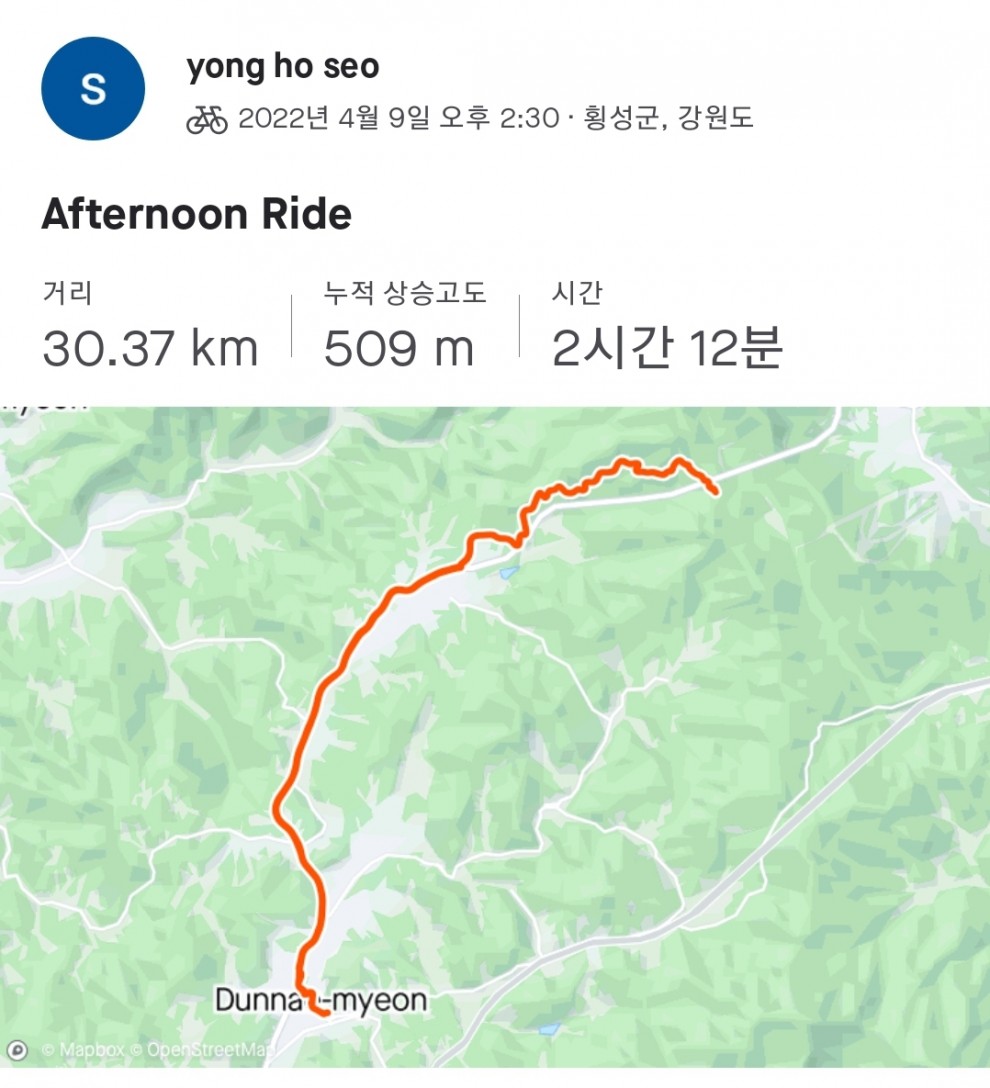Open yong ho seo's profile avatar
Screen dimensions: 990x1088
coord(92,90)
